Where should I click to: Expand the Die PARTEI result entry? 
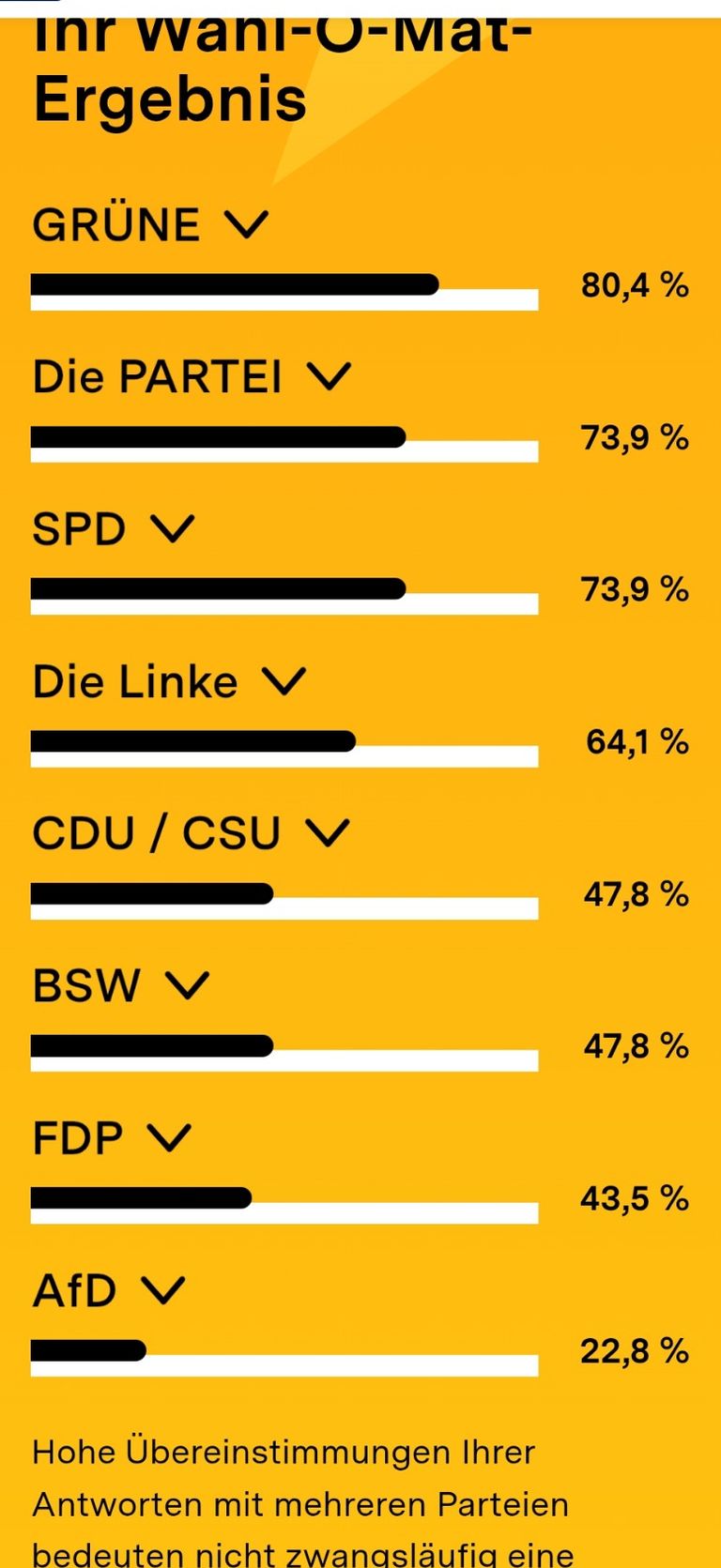tap(329, 377)
